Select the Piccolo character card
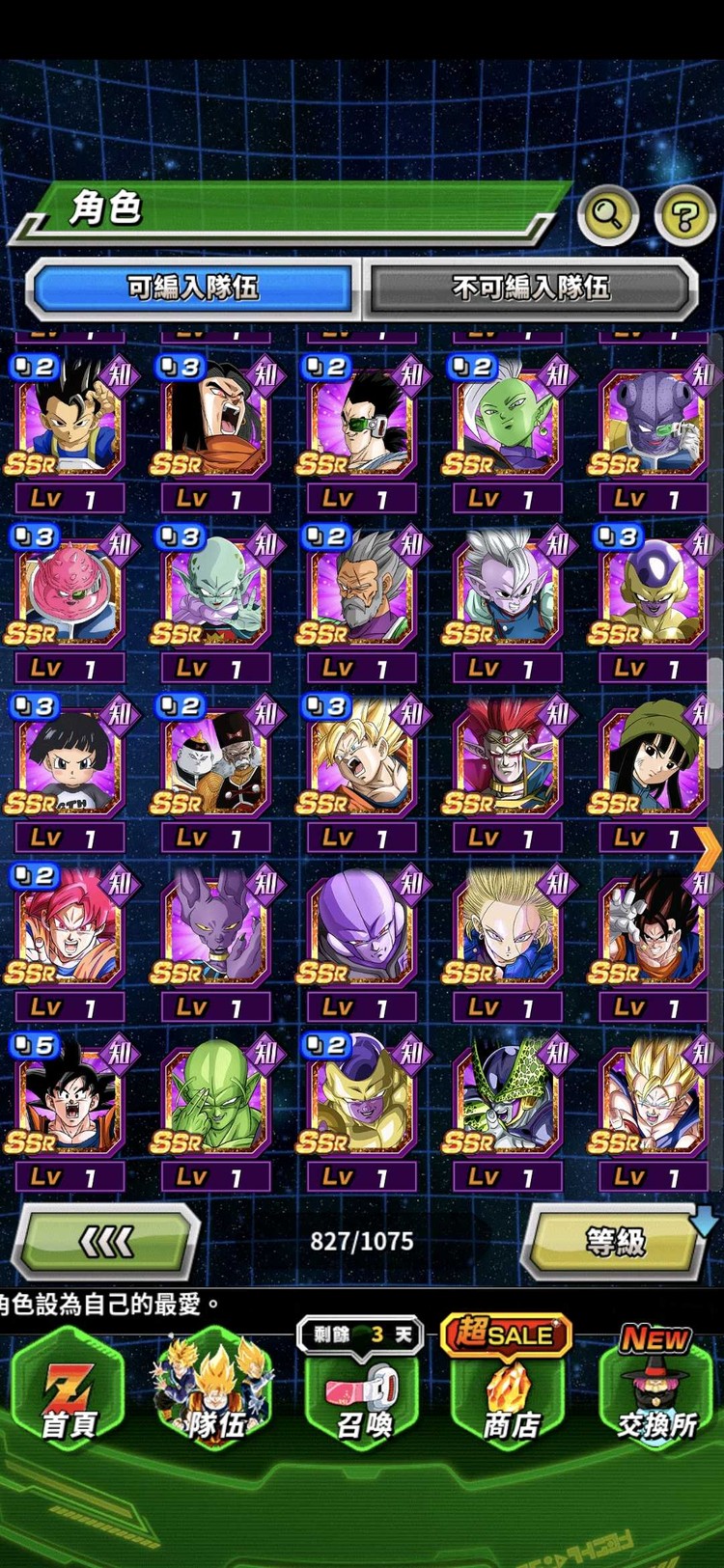The width and height of the screenshot is (724, 1568). coord(214,1100)
